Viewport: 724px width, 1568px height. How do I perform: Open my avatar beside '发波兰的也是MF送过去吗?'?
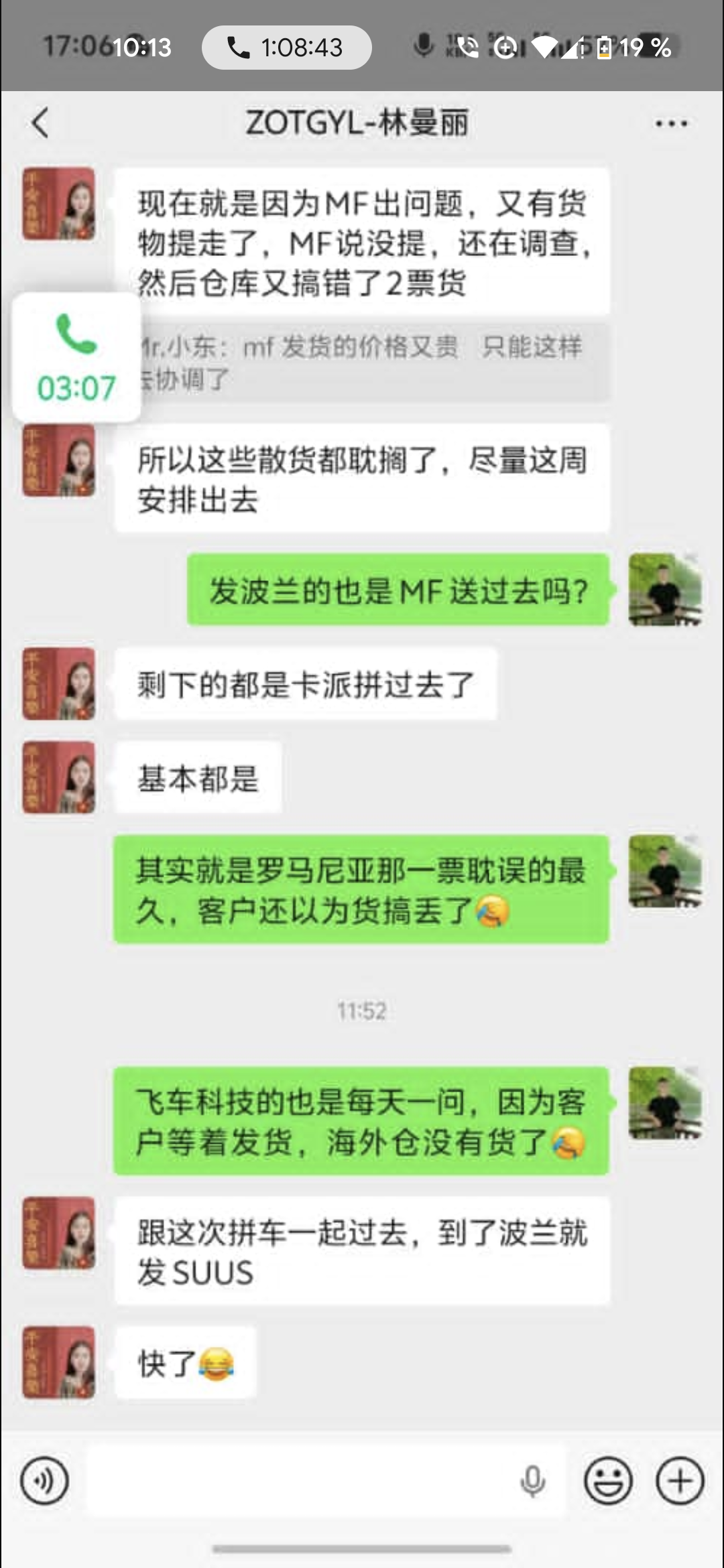point(665,590)
